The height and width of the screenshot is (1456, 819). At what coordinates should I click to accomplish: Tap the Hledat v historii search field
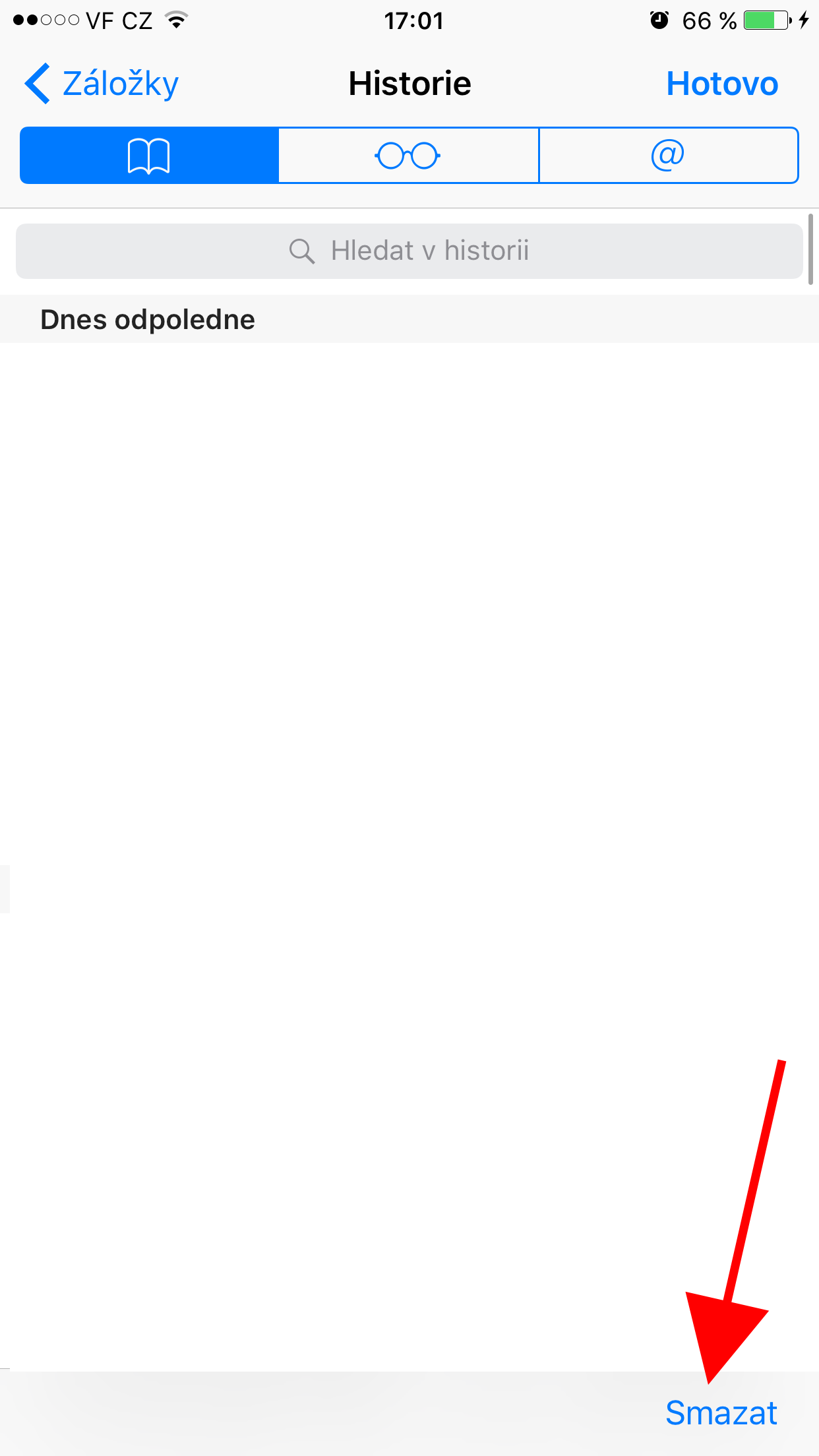click(x=409, y=251)
